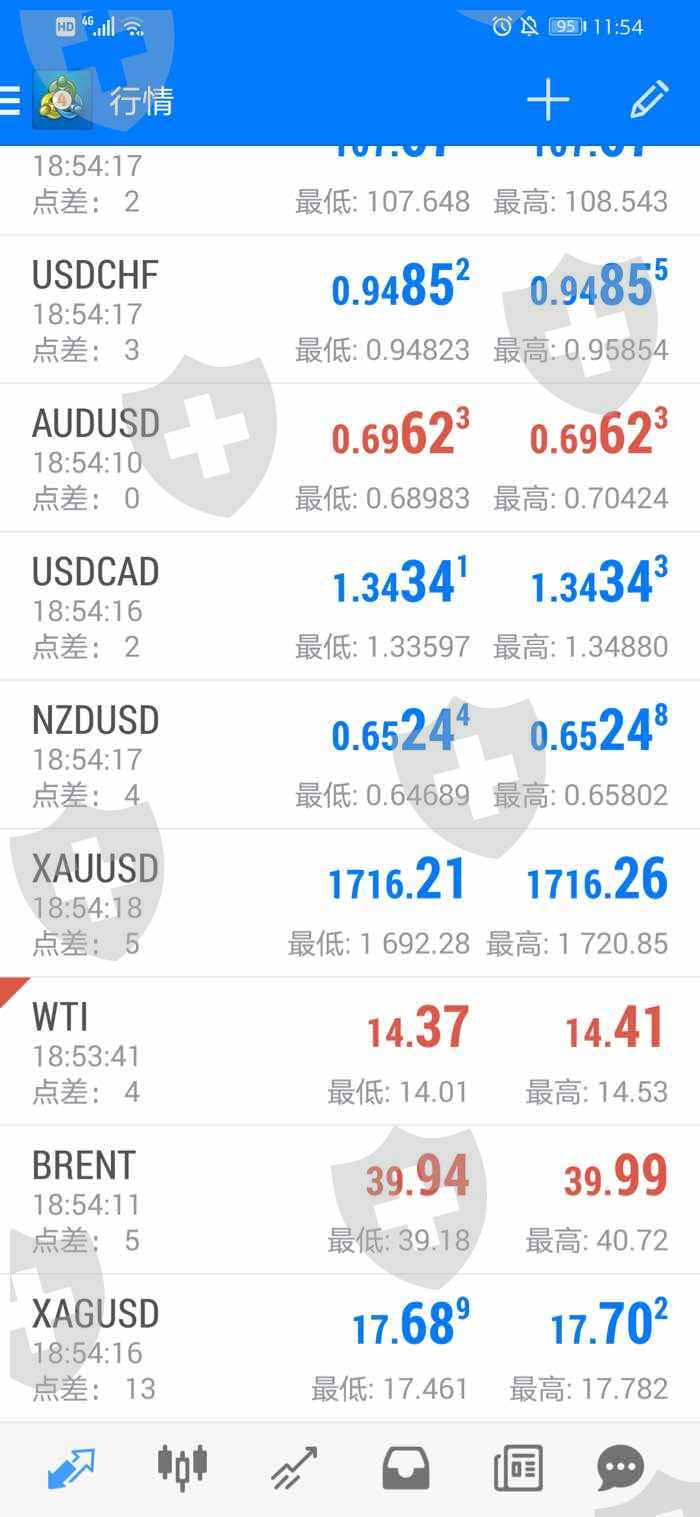
Task: Open the USDCAD quote row
Action: pyautogui.click(x=350, y=606)
